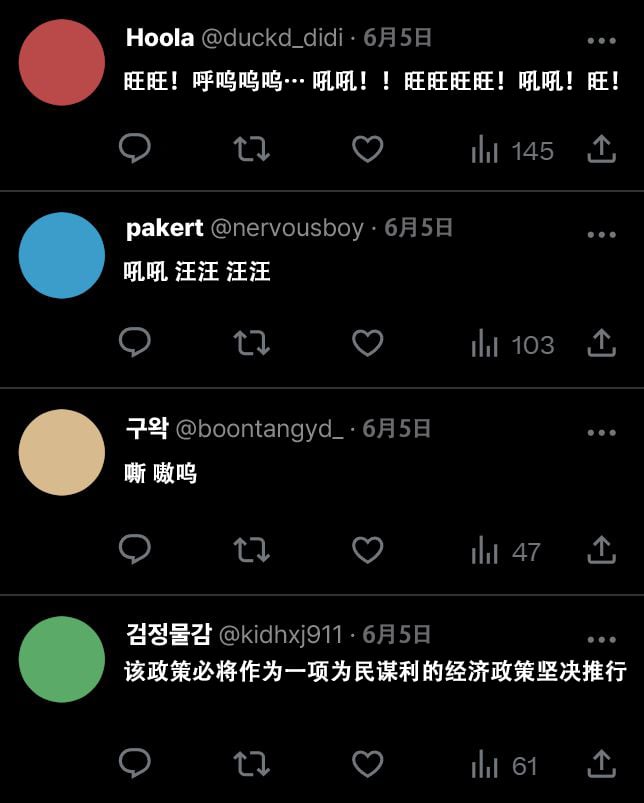Reply to Hoola's tweet
644x803 pixels.
(x=135, y=150)
